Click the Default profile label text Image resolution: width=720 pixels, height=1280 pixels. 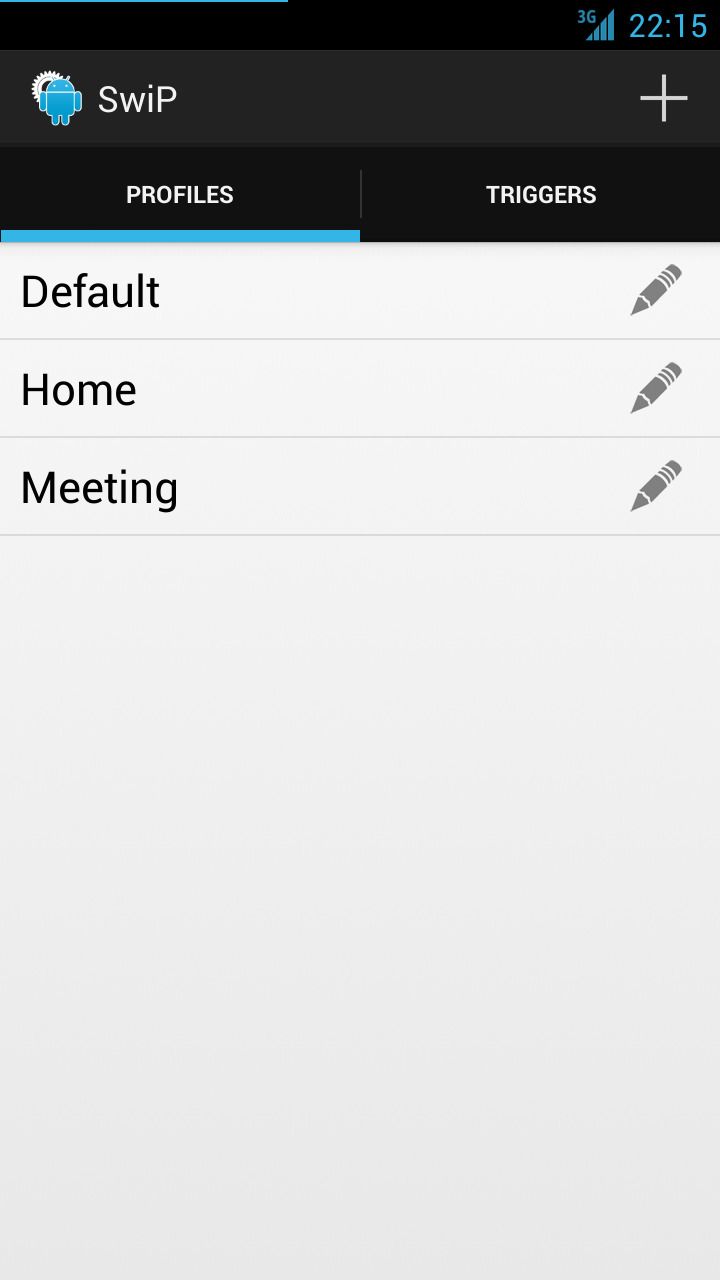tap(89, 291)
